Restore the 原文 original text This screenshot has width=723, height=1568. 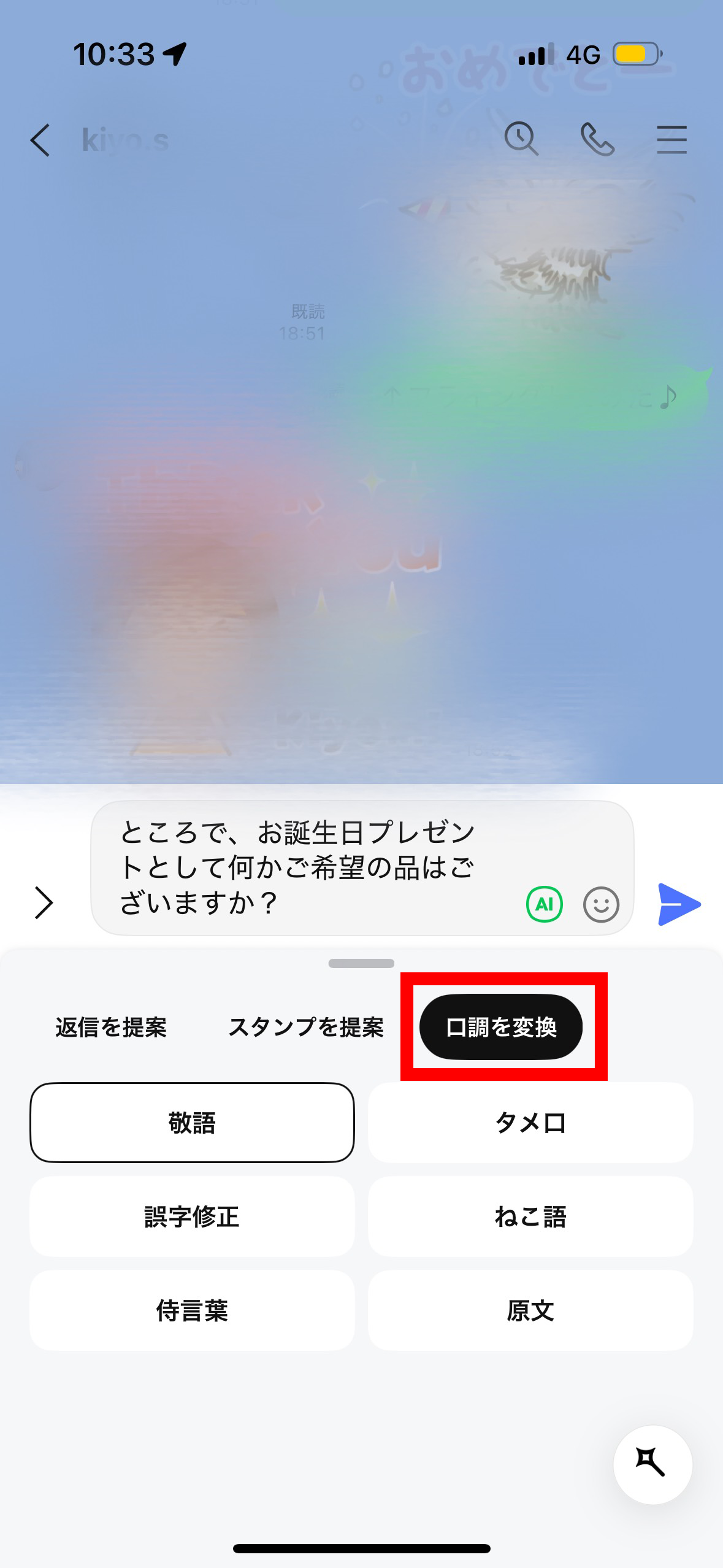click(530, 1310)
